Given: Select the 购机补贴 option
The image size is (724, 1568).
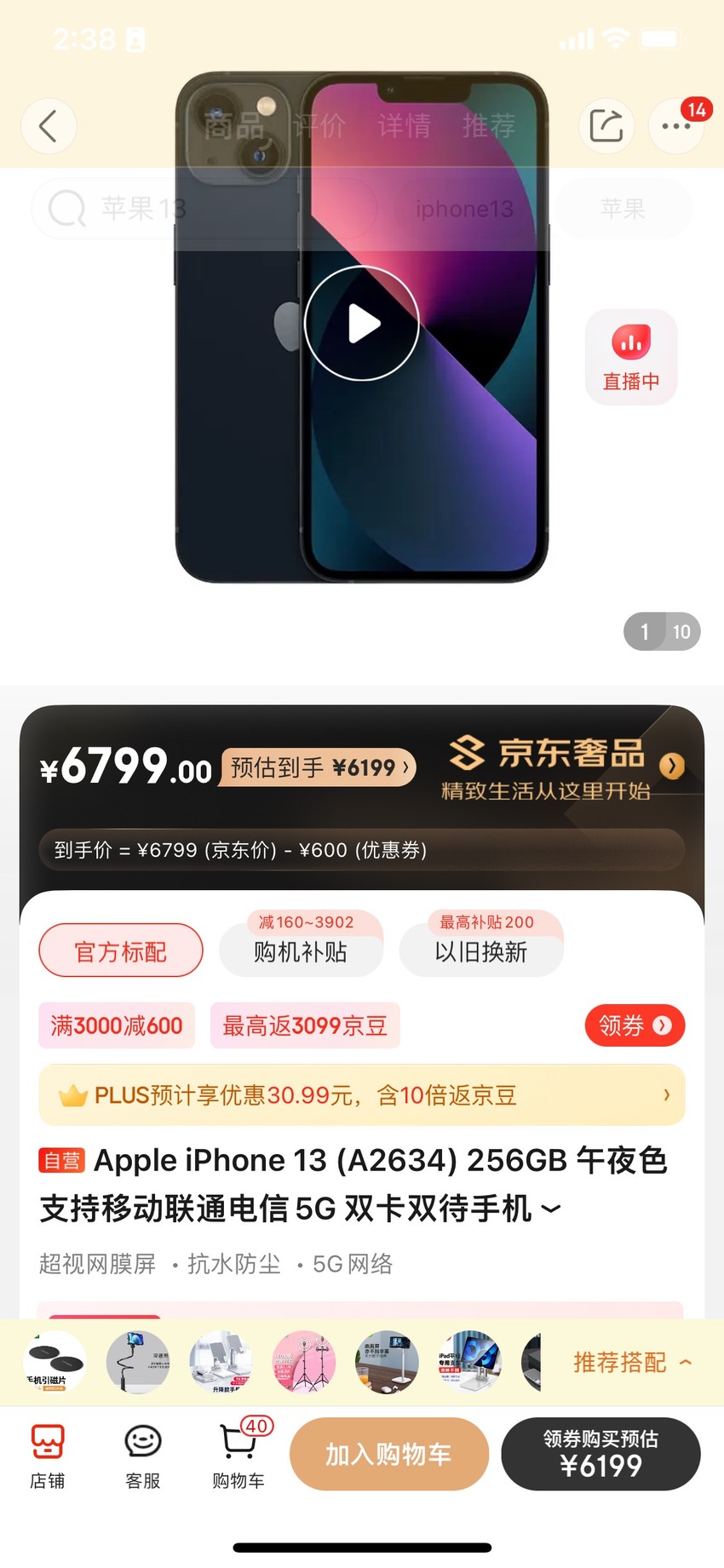Looking at the screenshot, I should (301, 945).
